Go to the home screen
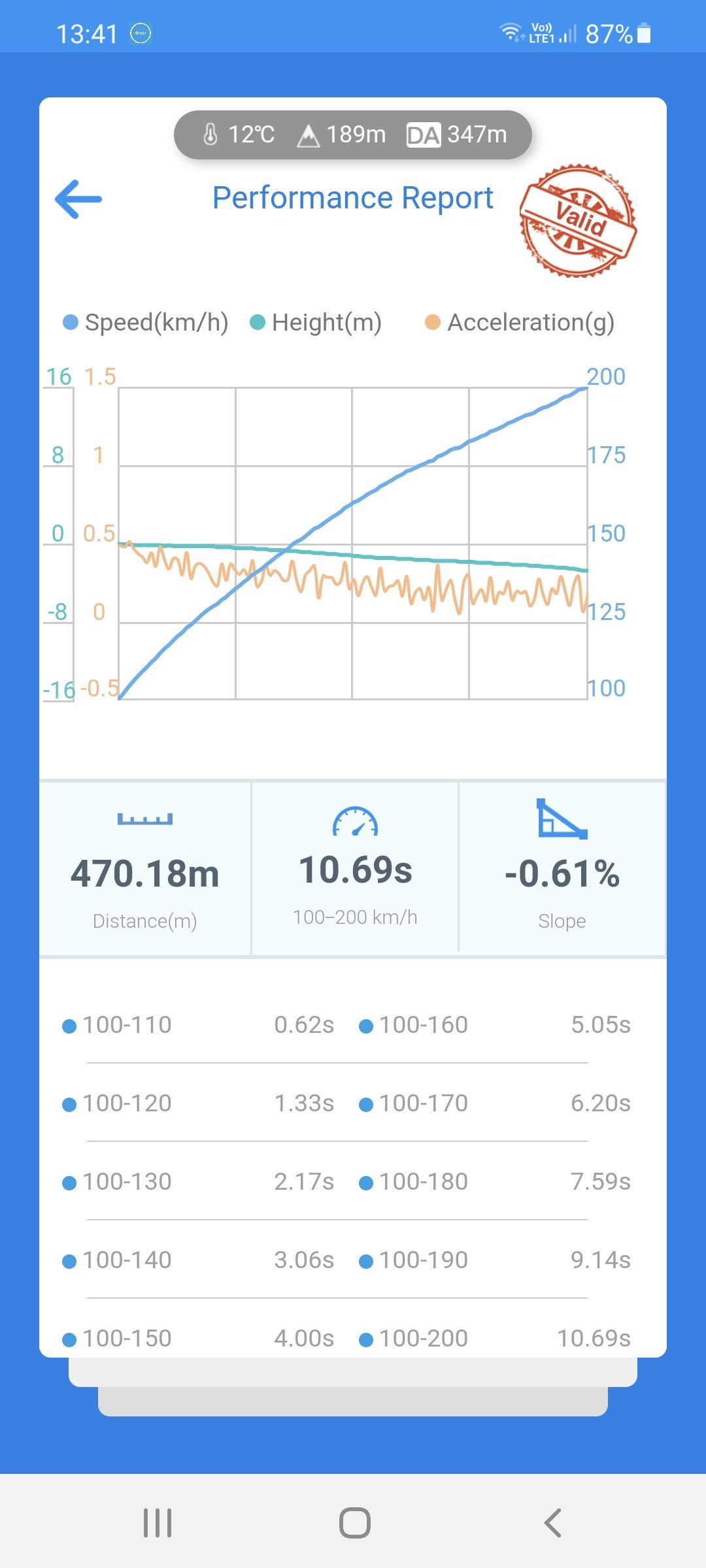706x1568 pixels. click(354, 1523)
